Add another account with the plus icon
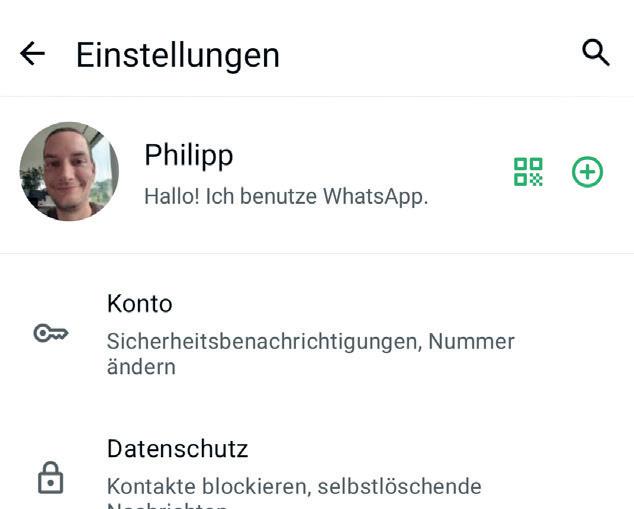 coord(587,172)
